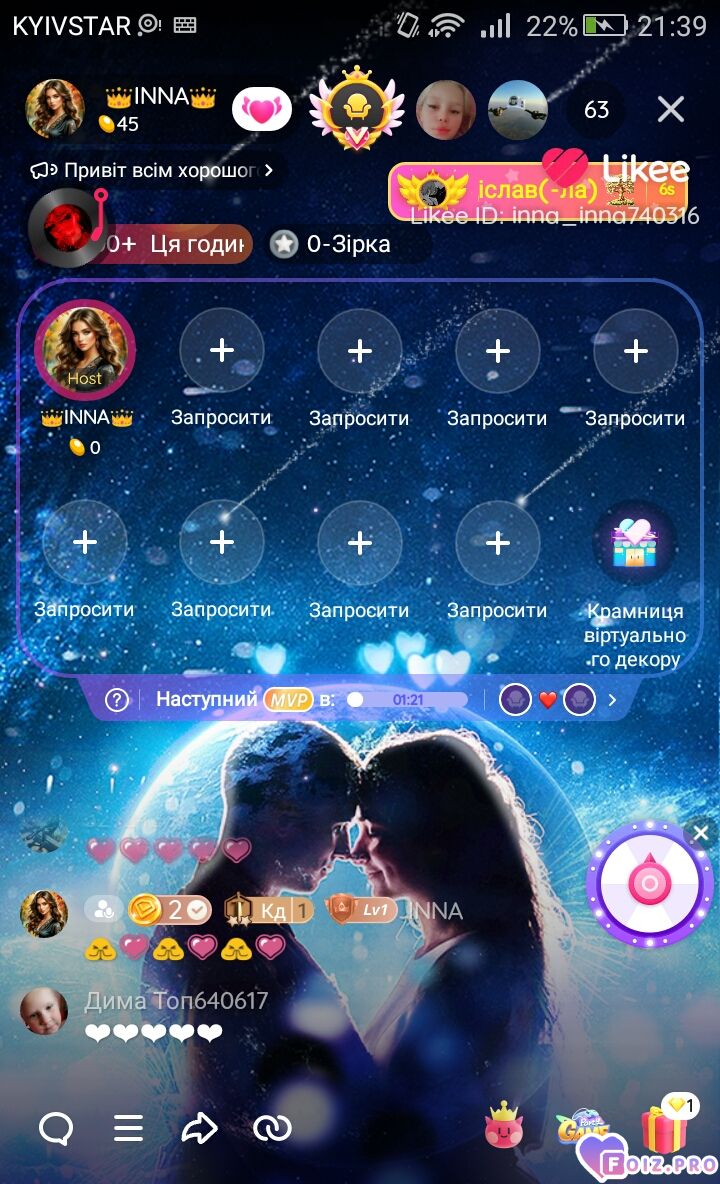Open the "0-Зірка" star level chip
This screenshot has height=1184, width=720.
[333, 244]
